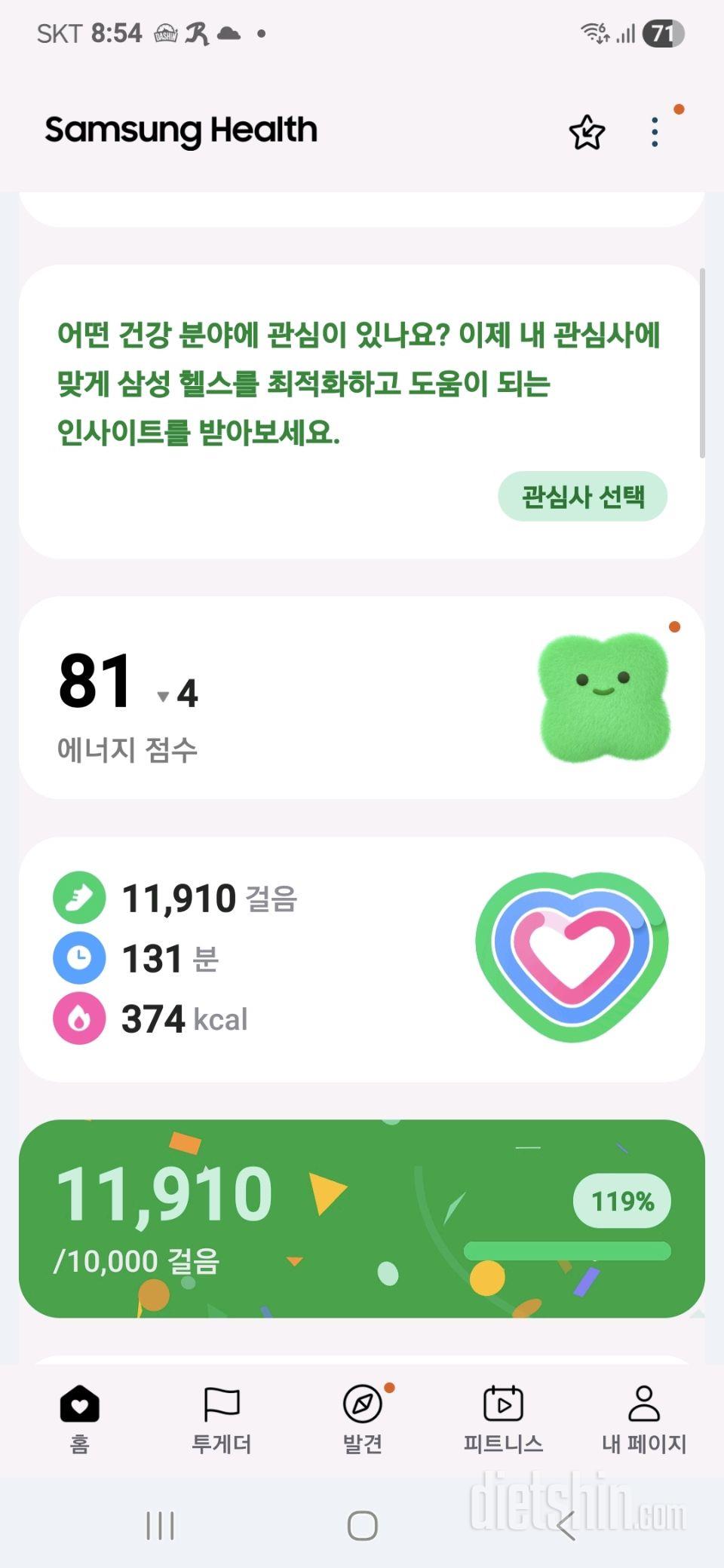Screen dimensions: 724x1568
Task: Select the 피트니스 video icon
Action: coord(503,1406)
